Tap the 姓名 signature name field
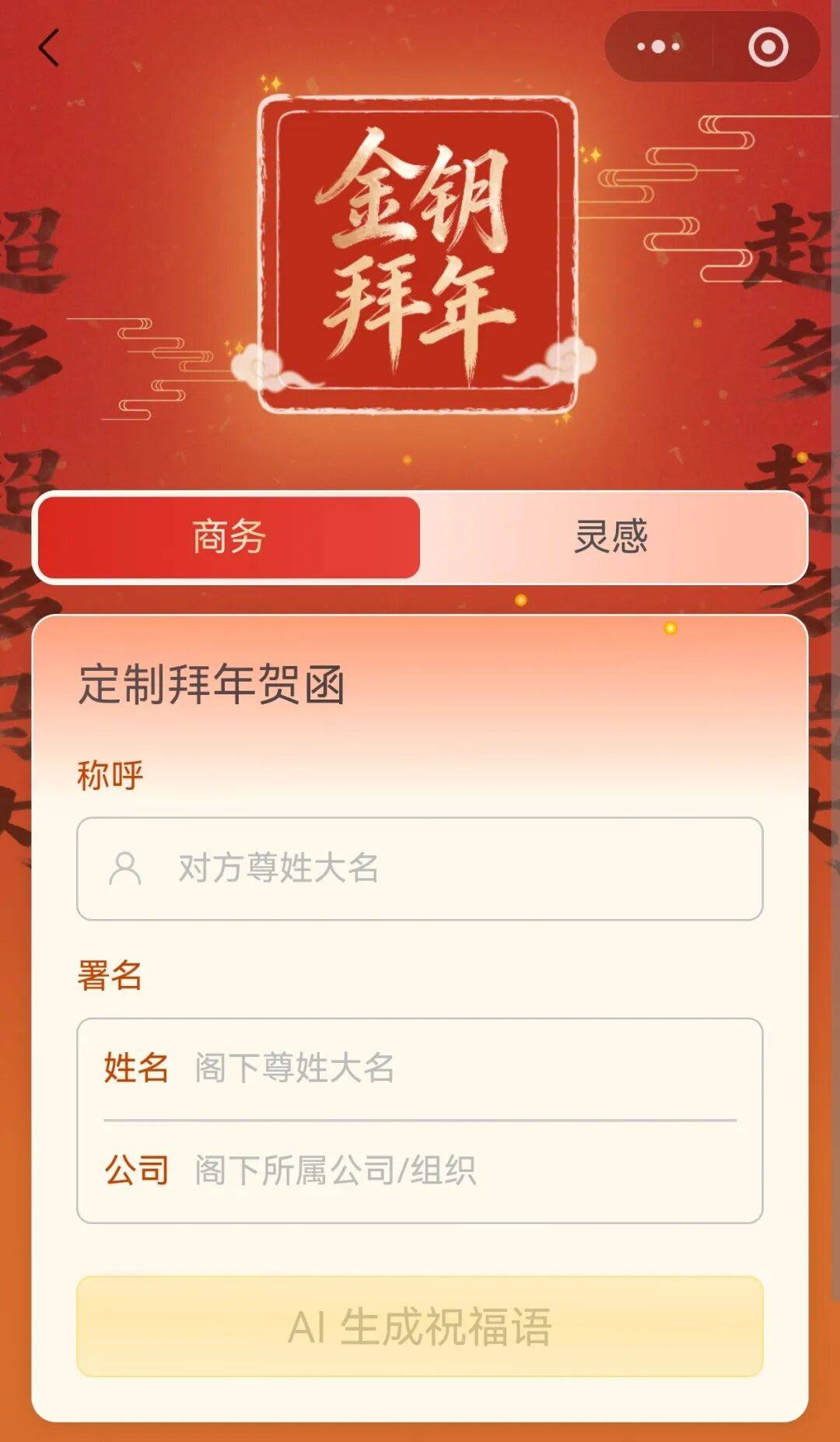The width and height of the screenshot is (840, 1442). click(459, 1068)
